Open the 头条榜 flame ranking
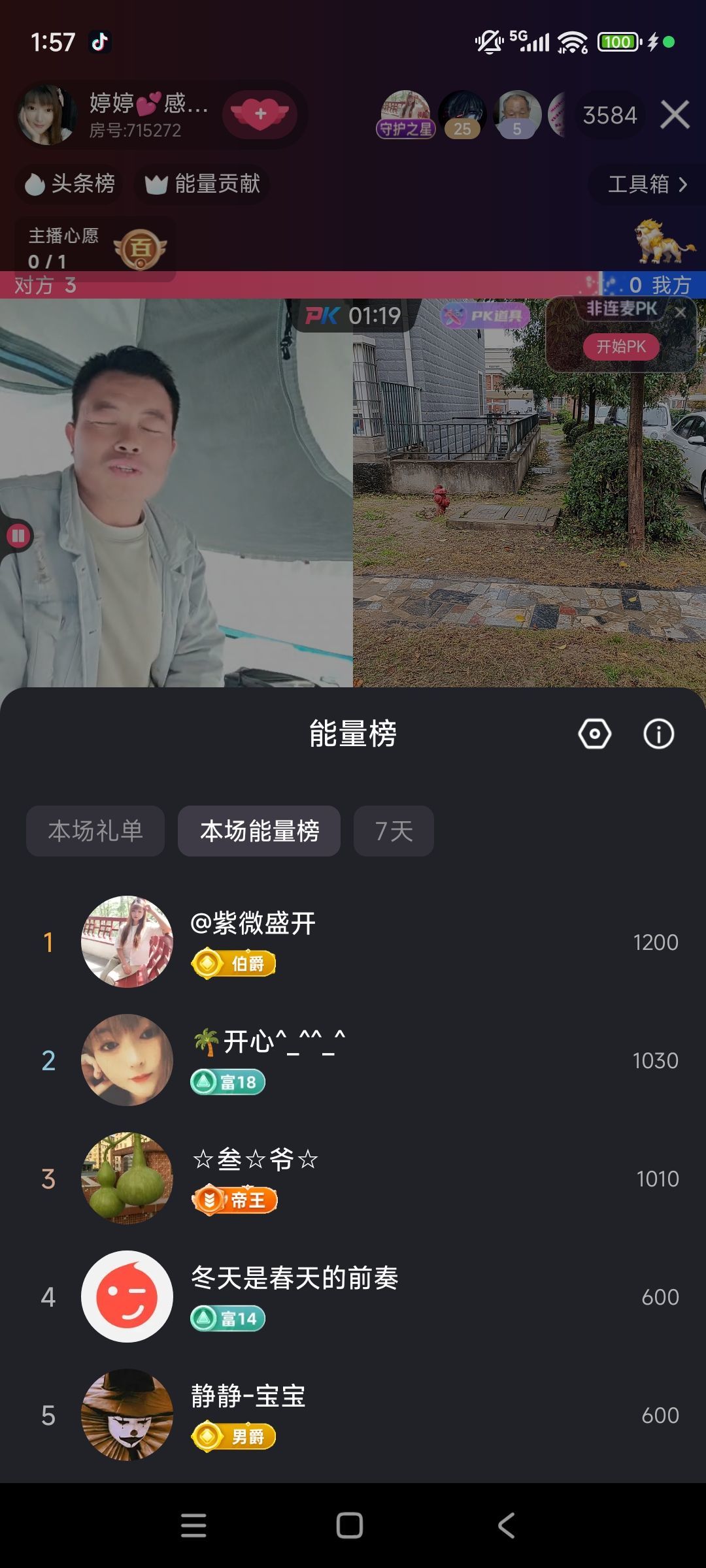 click(x=67, y=184)
